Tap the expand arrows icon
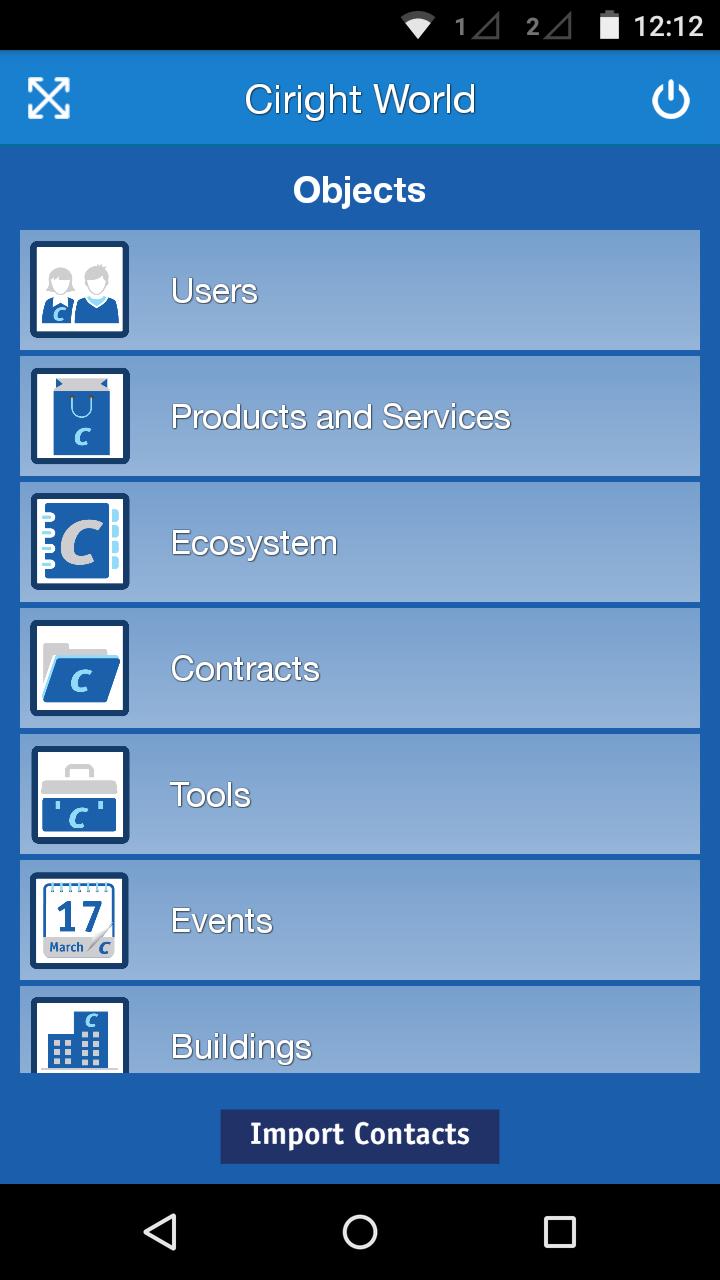This screenshot has width=720, height=1280. click(x=48, y=98)
